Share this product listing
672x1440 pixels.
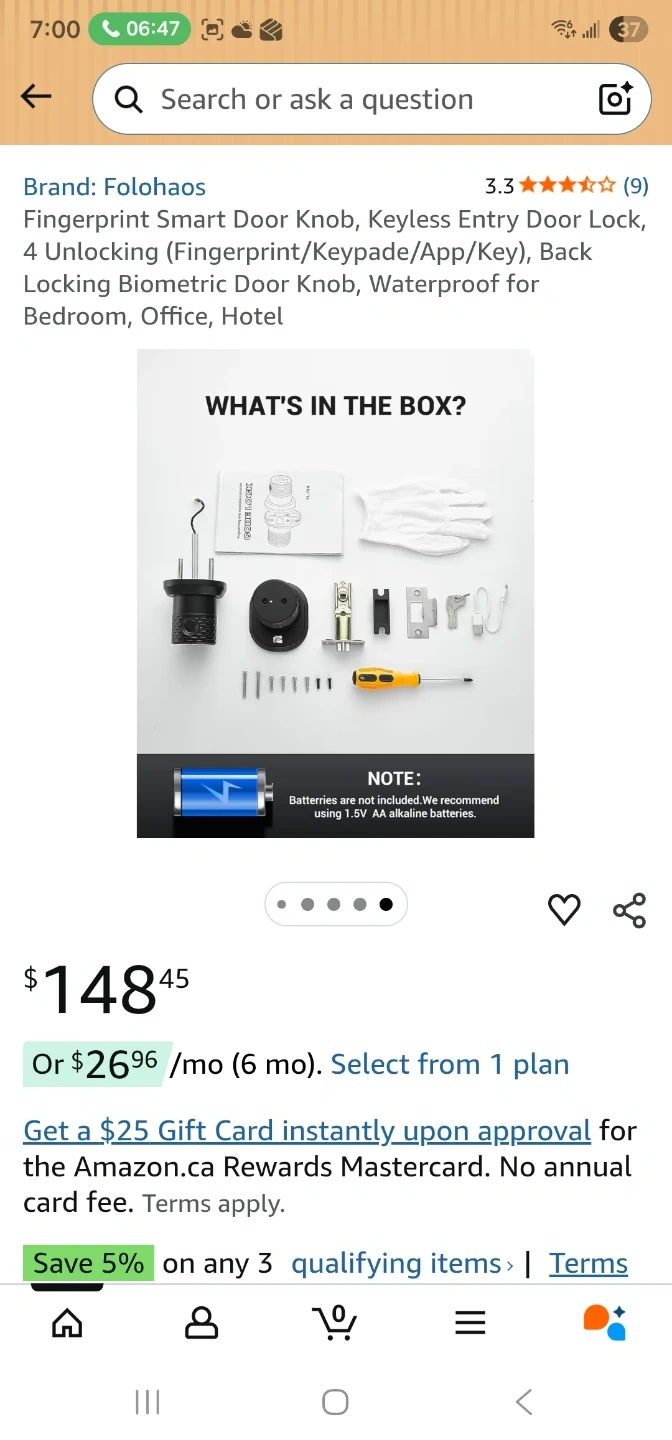tap(629, 910)
